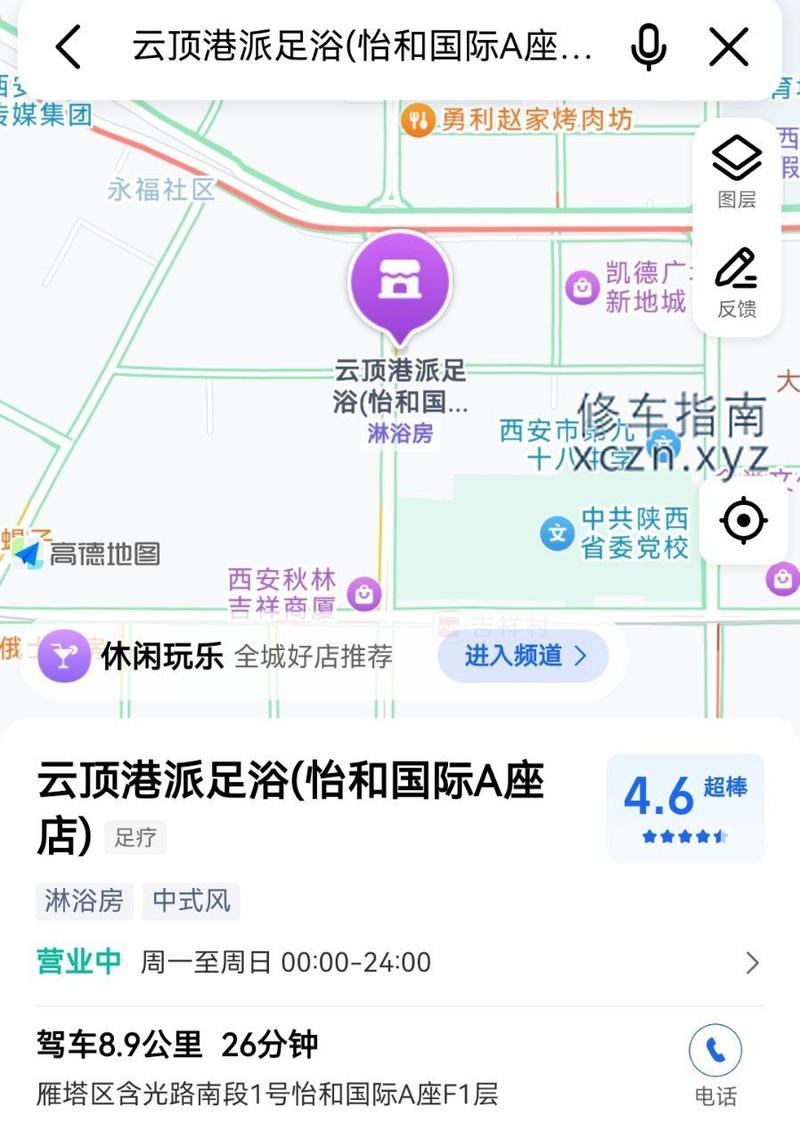Tap the purple 云顶港派足浴 location pin
The width and height of the screenshot is (800, 1140).
pos(400,282)
